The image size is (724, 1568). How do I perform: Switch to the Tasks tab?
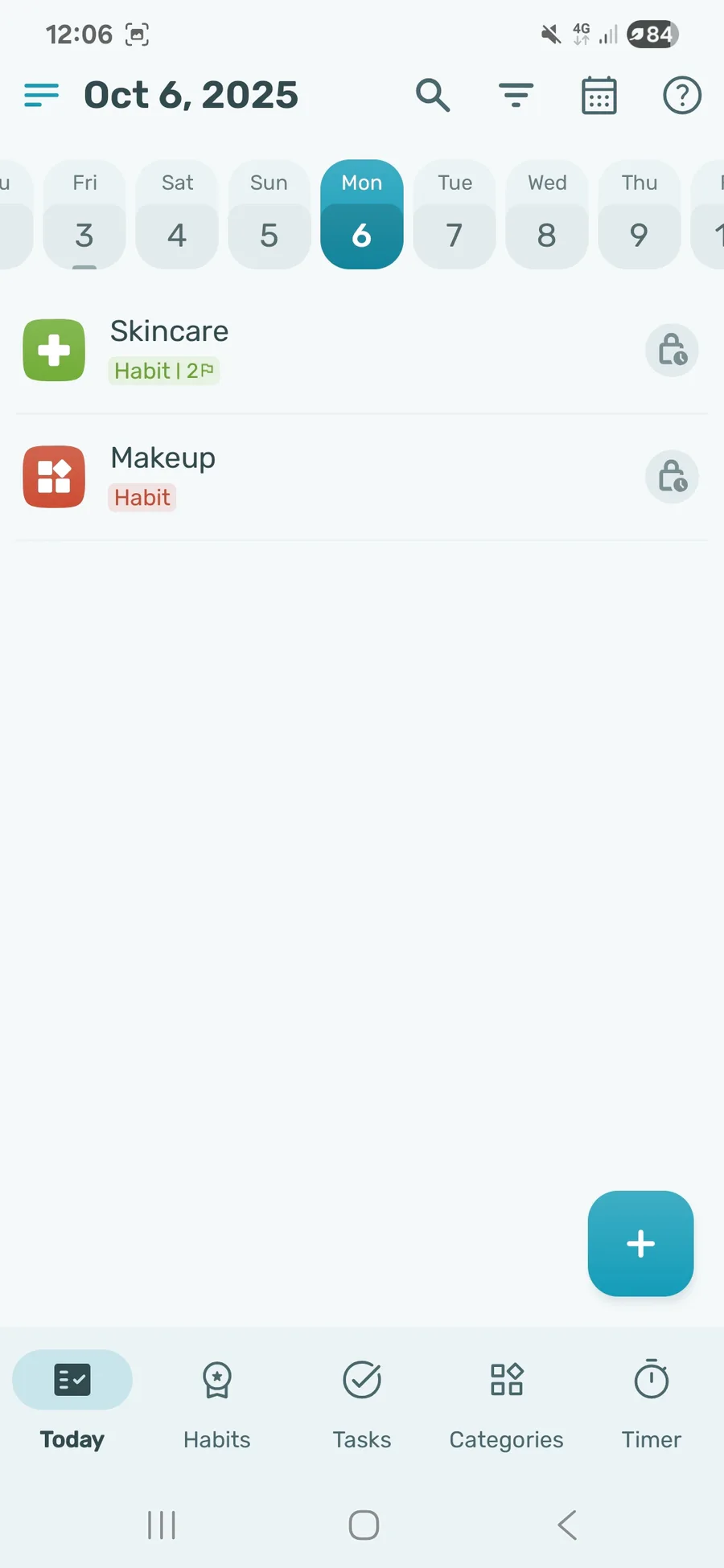pos(362,1406)
